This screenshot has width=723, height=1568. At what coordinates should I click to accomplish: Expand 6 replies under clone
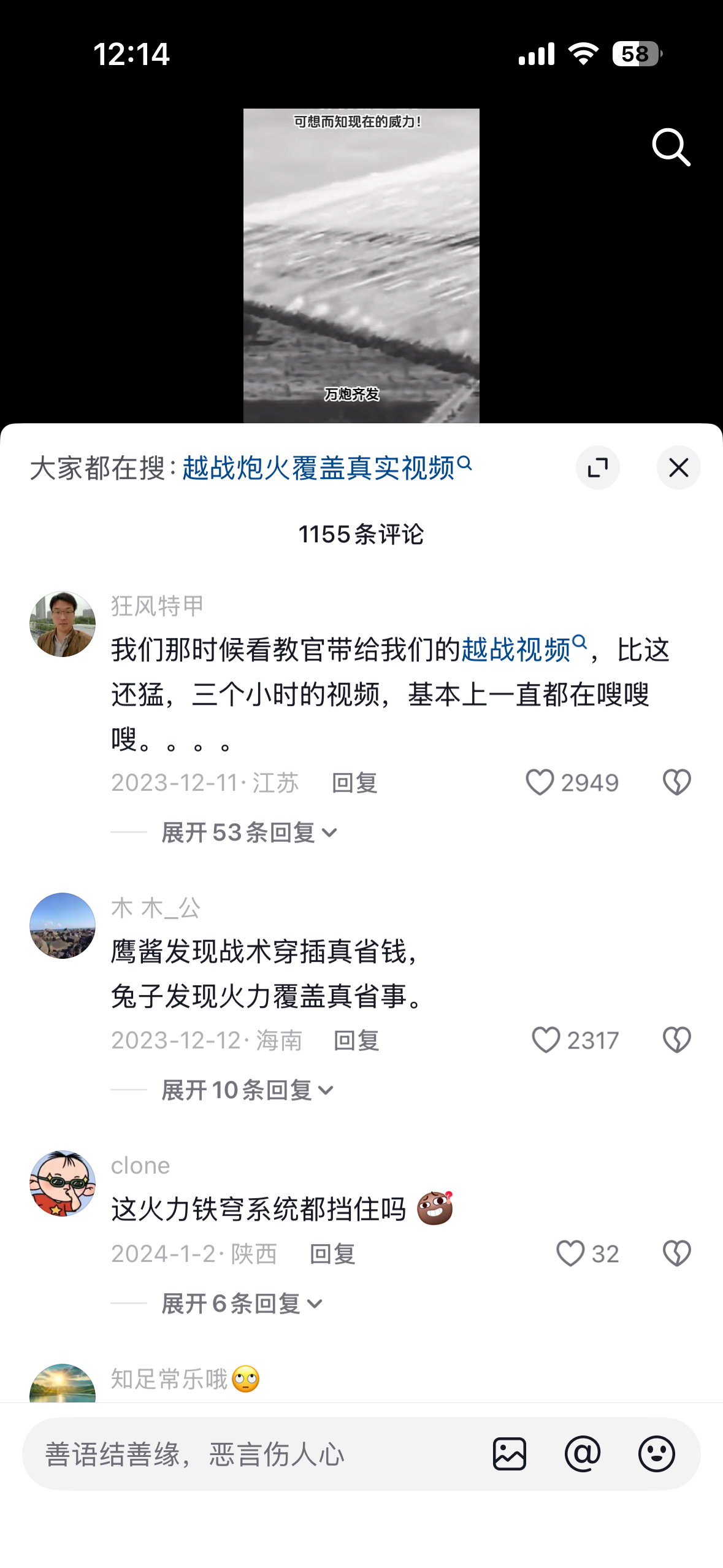tap(241, 1304)
